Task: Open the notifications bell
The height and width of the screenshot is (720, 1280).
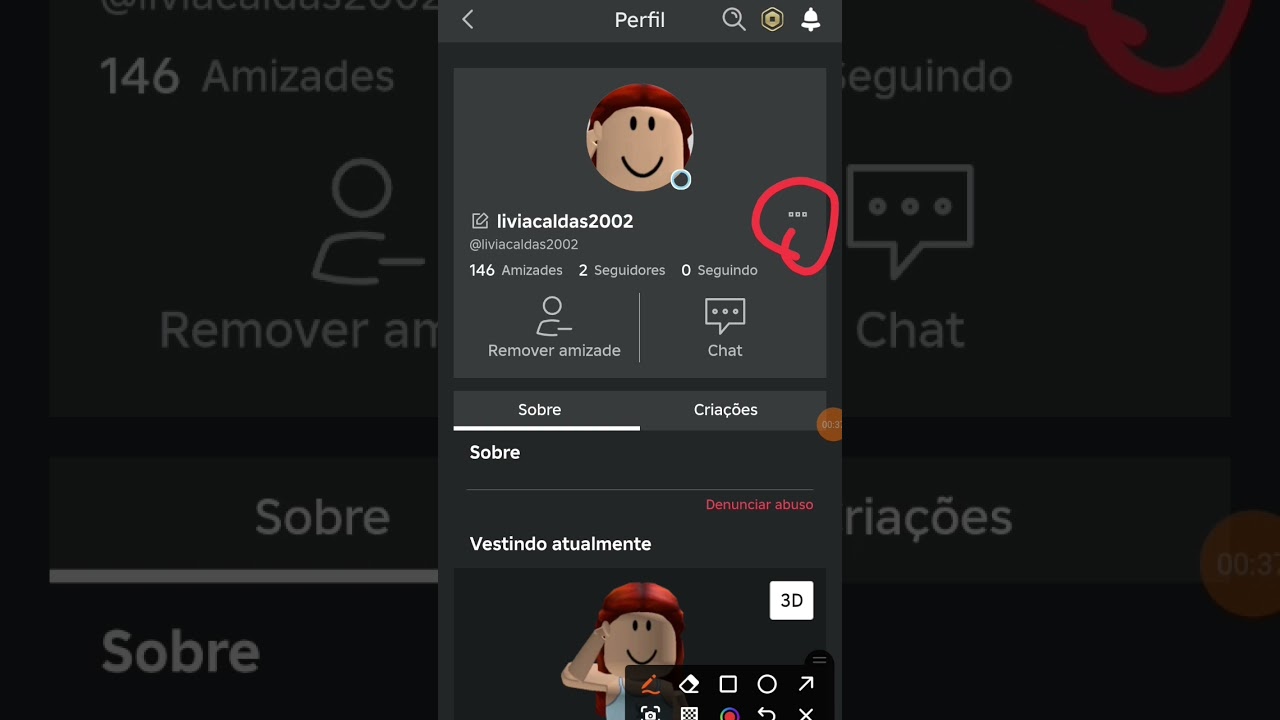Action: click(811, 20)
